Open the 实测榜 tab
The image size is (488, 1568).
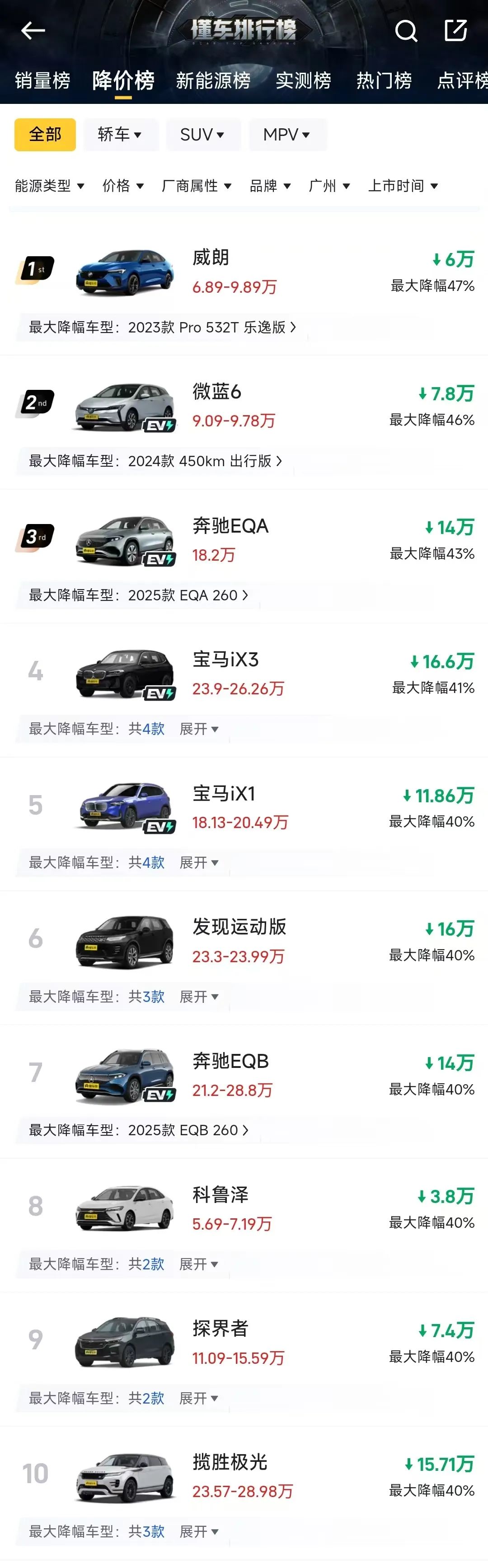[x=303, y=80]
